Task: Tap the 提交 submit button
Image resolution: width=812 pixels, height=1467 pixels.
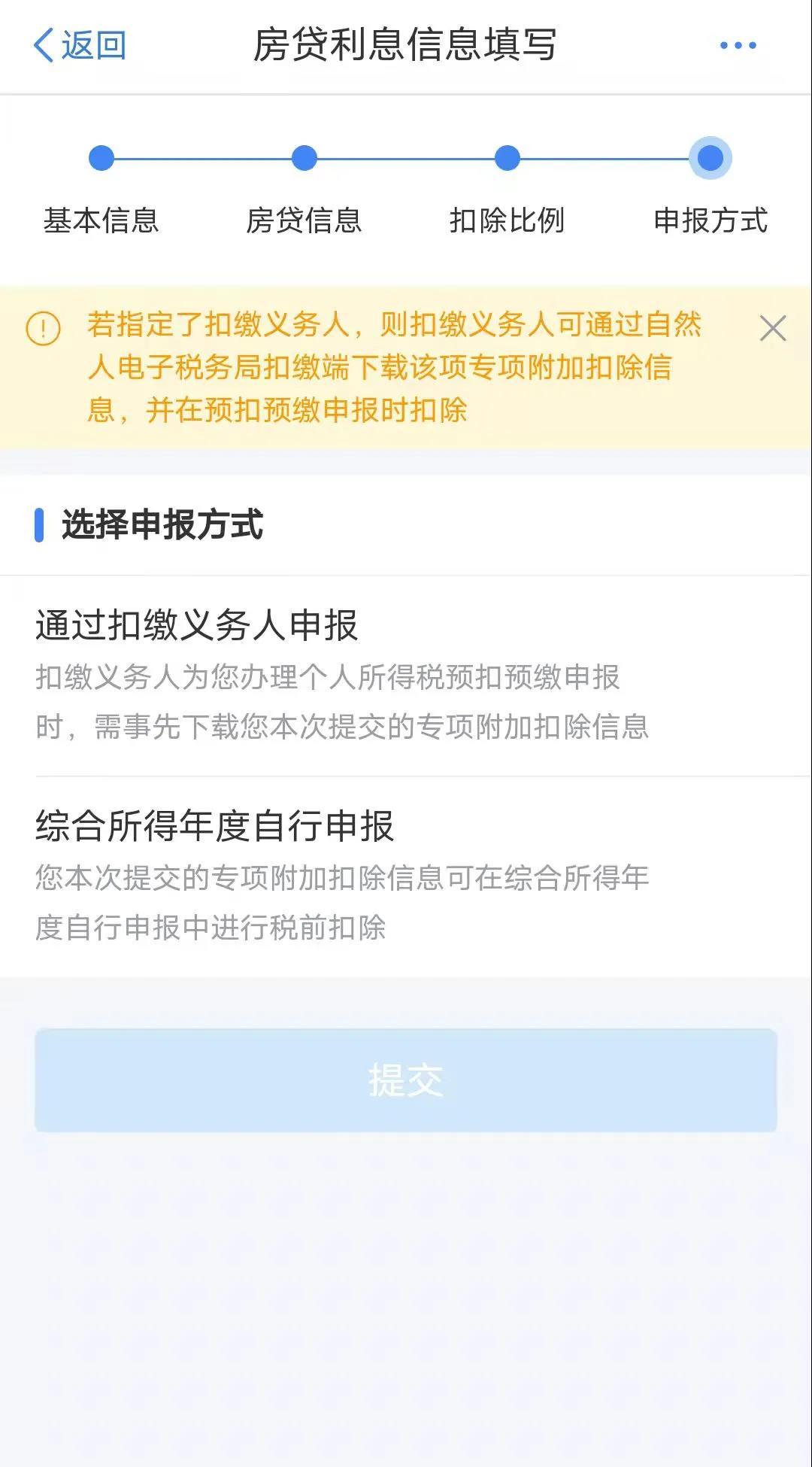Action: (406, 1080)
